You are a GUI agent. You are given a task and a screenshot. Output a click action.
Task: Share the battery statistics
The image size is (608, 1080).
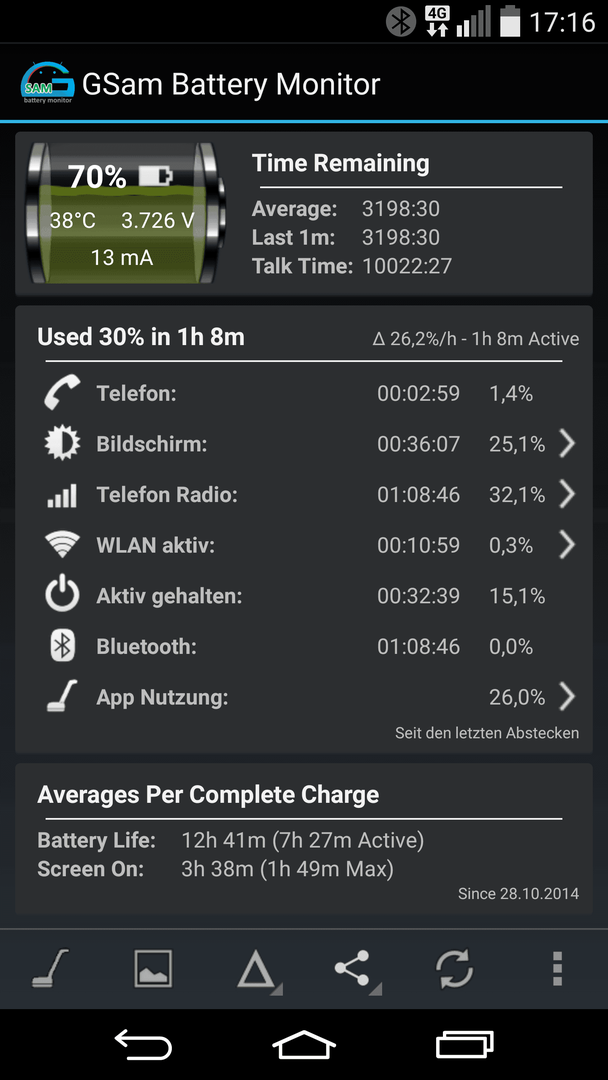[355, 970]
